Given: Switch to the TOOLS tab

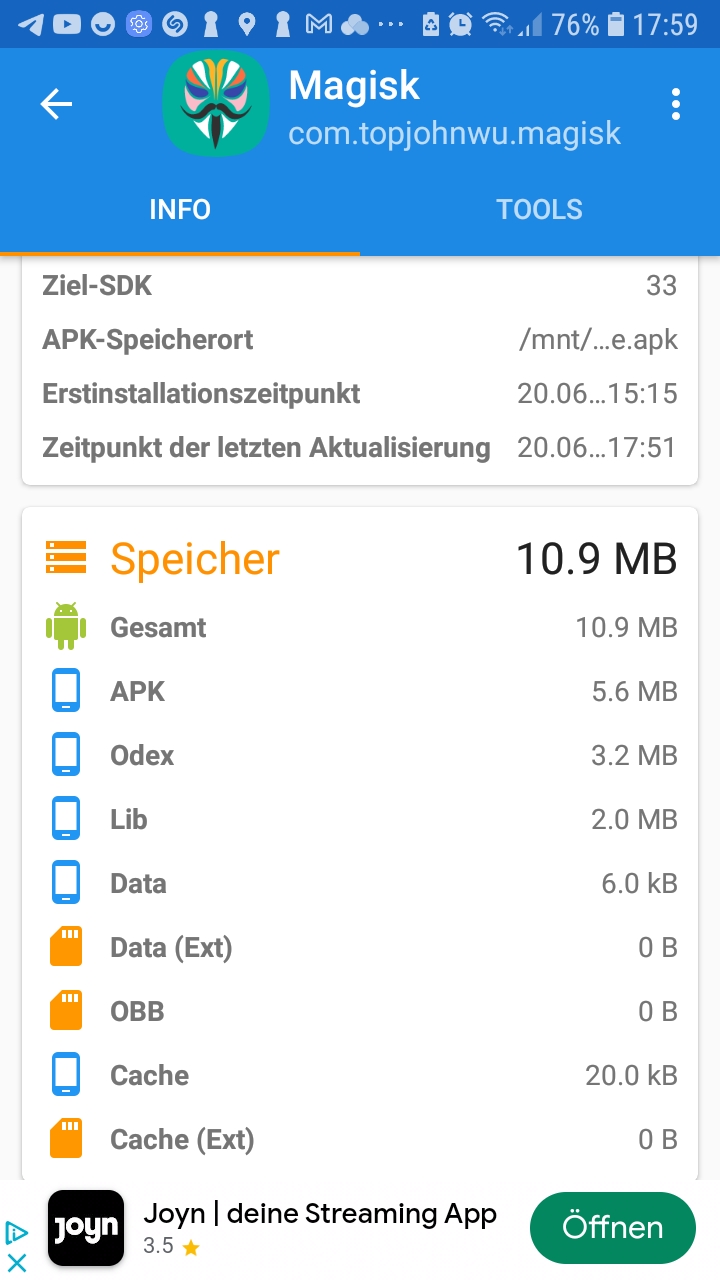Looking at the screenshot, I should 540,209.
